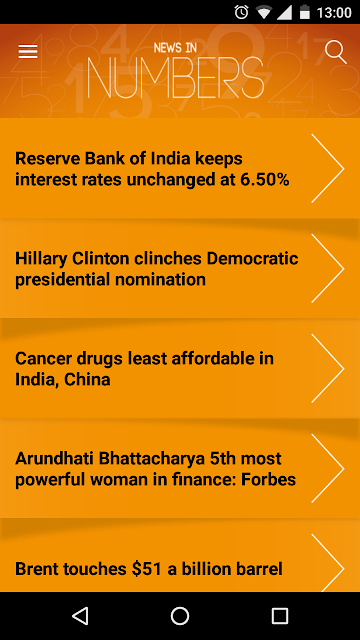Open the cancer drugs affordability story

[x=180, y=368]
